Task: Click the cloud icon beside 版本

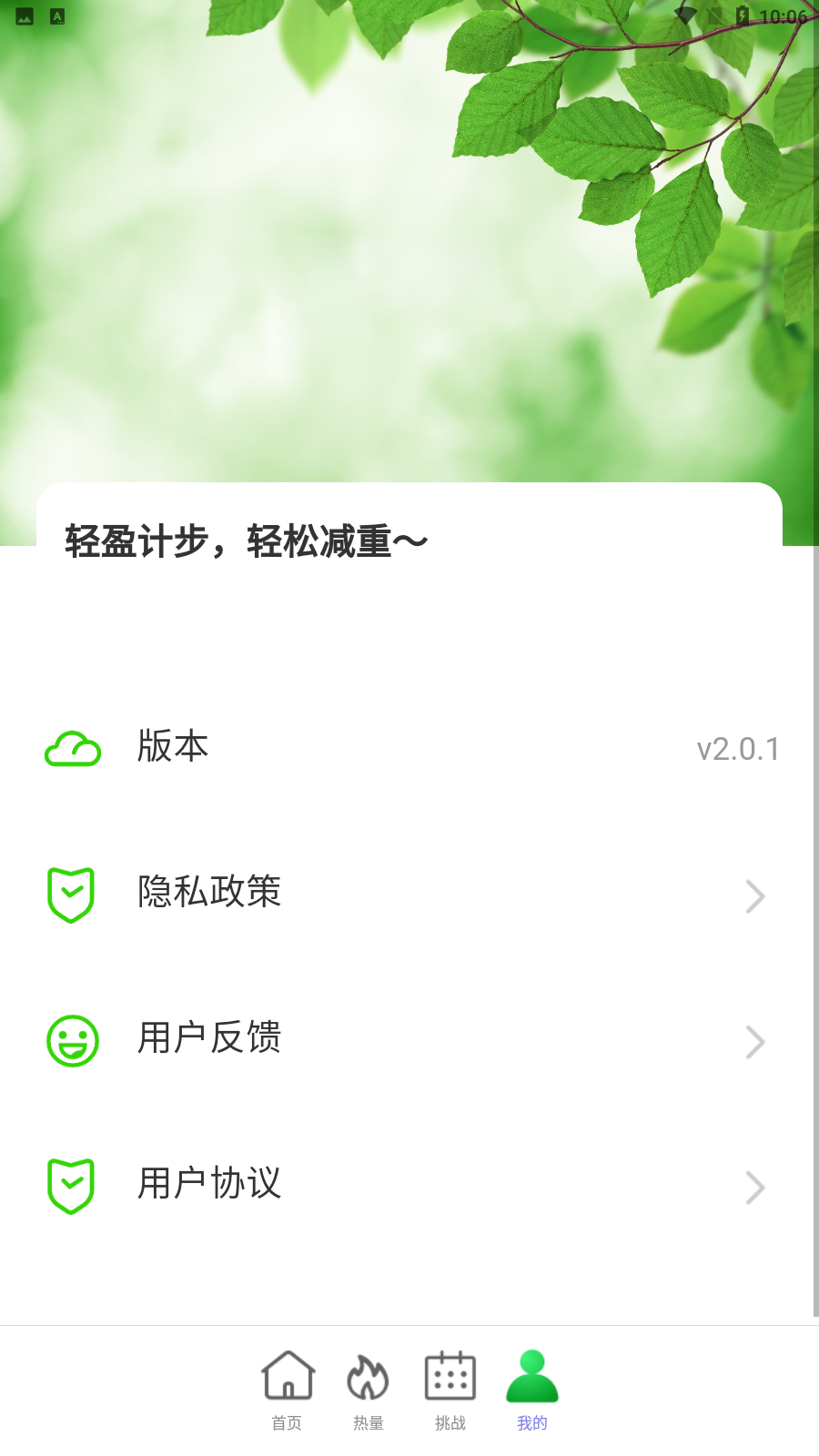Action: click(72, 748)
